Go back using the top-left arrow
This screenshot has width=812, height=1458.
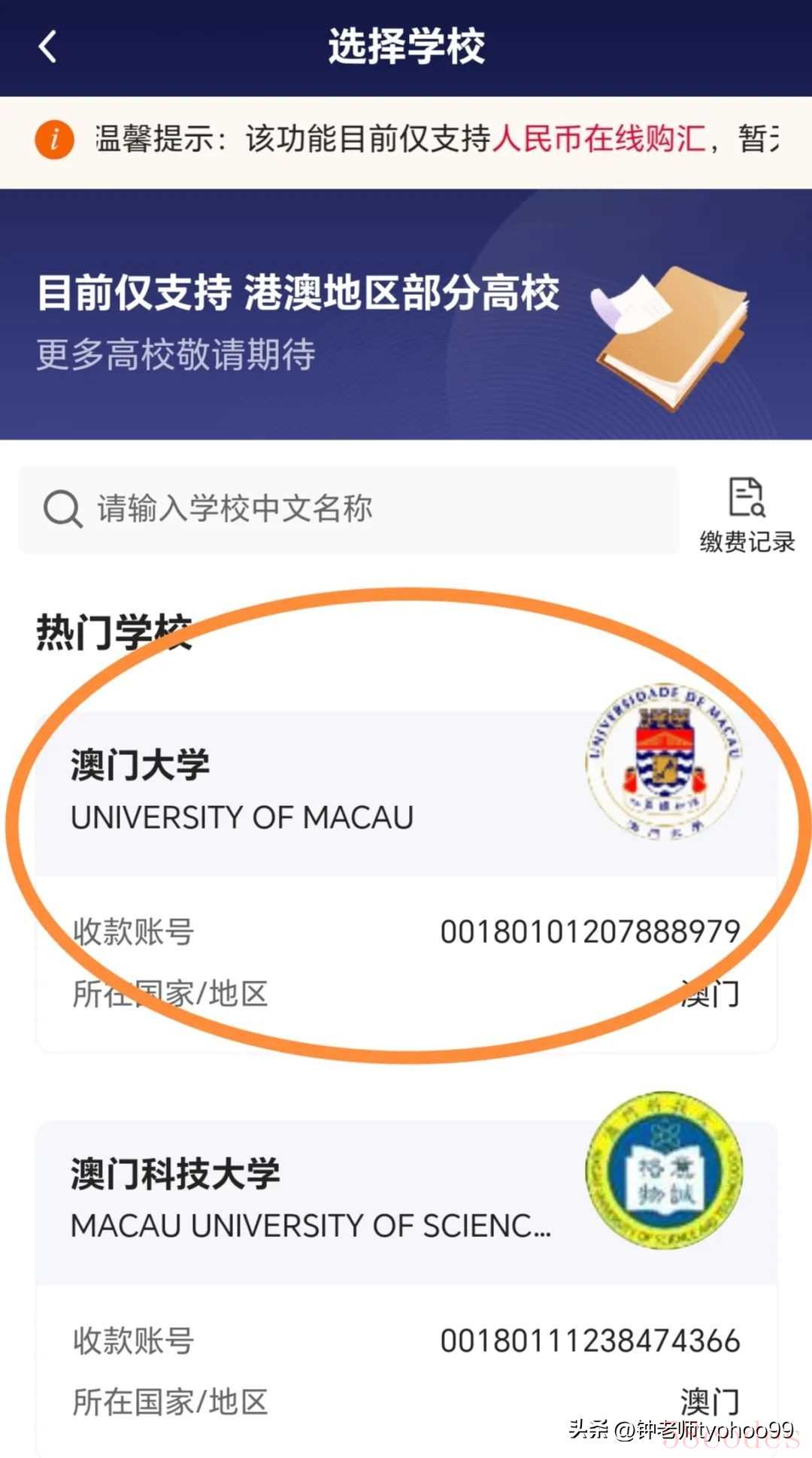click(x=48, y=47)
